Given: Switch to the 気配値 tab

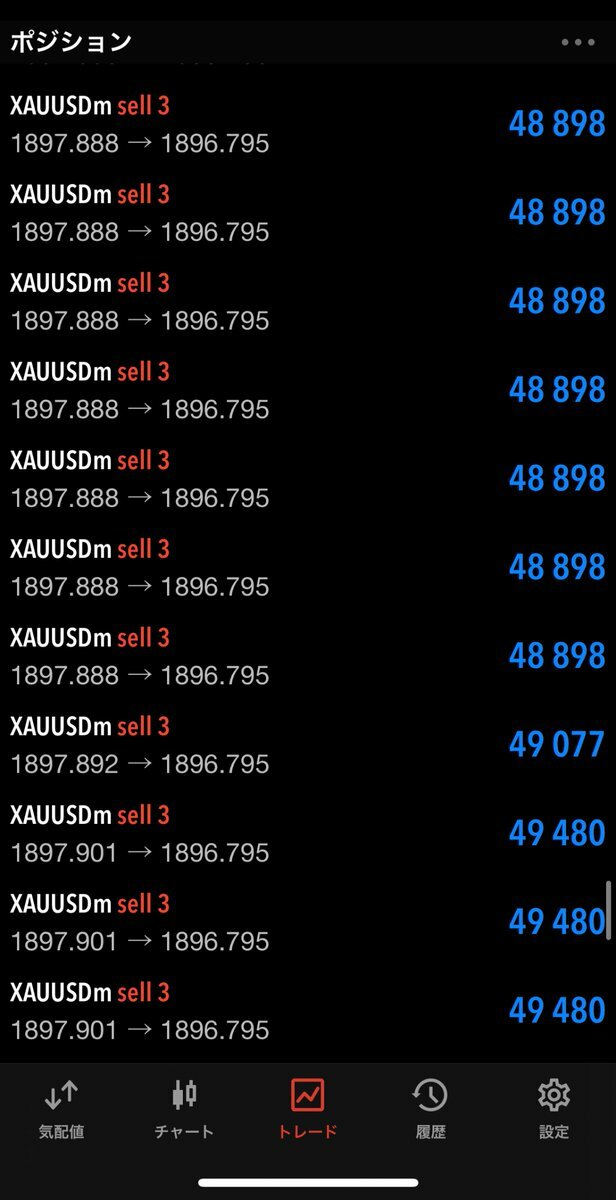Looking at the screenshot, I should (62, 1108).
